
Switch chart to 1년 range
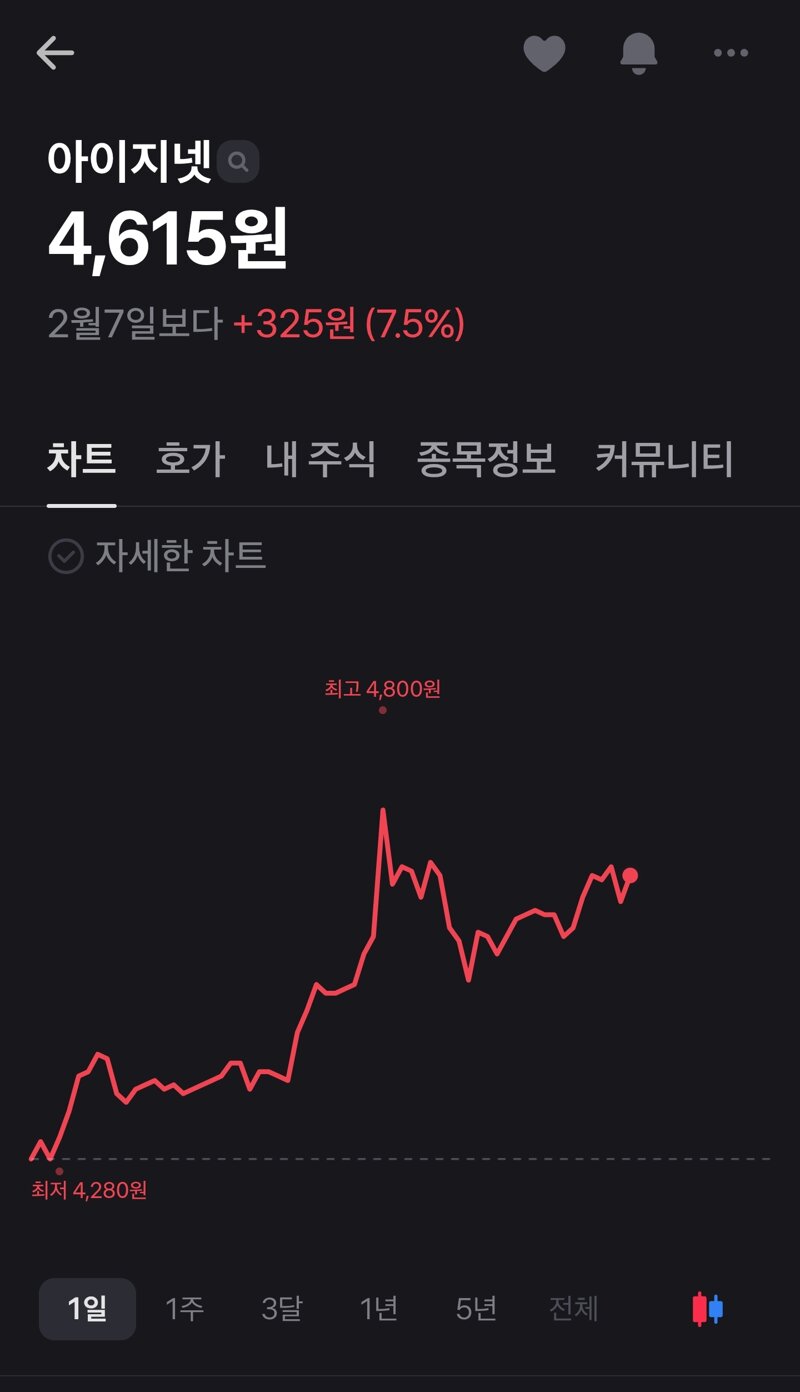coord(379,1308)
